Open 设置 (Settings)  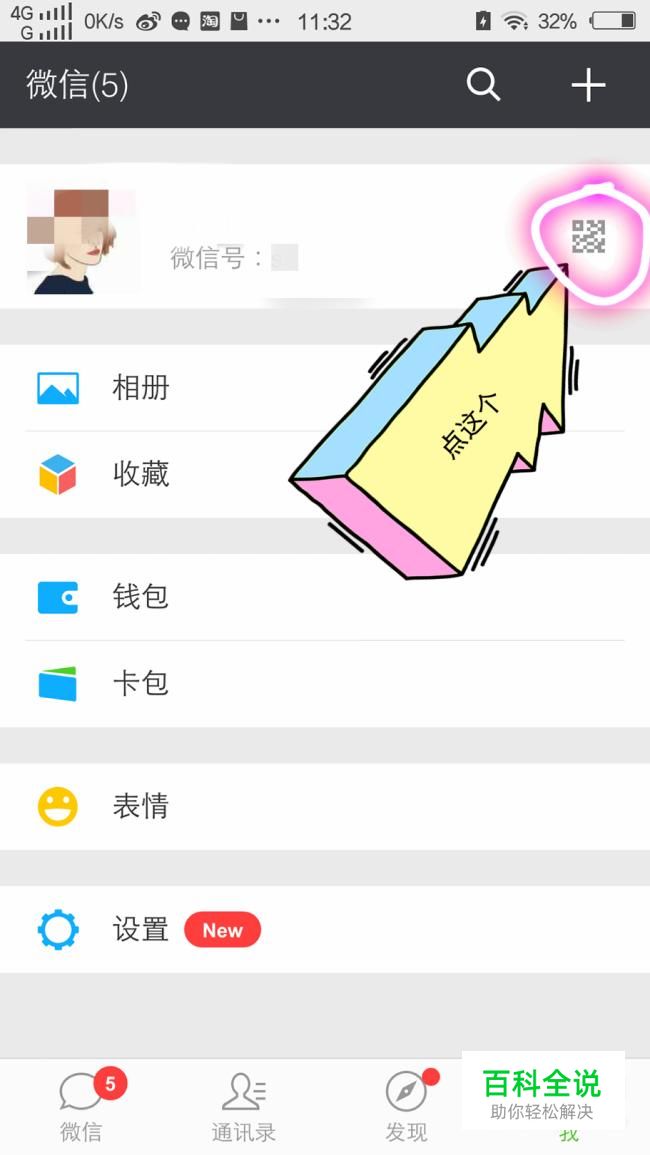tap(140, 930)
